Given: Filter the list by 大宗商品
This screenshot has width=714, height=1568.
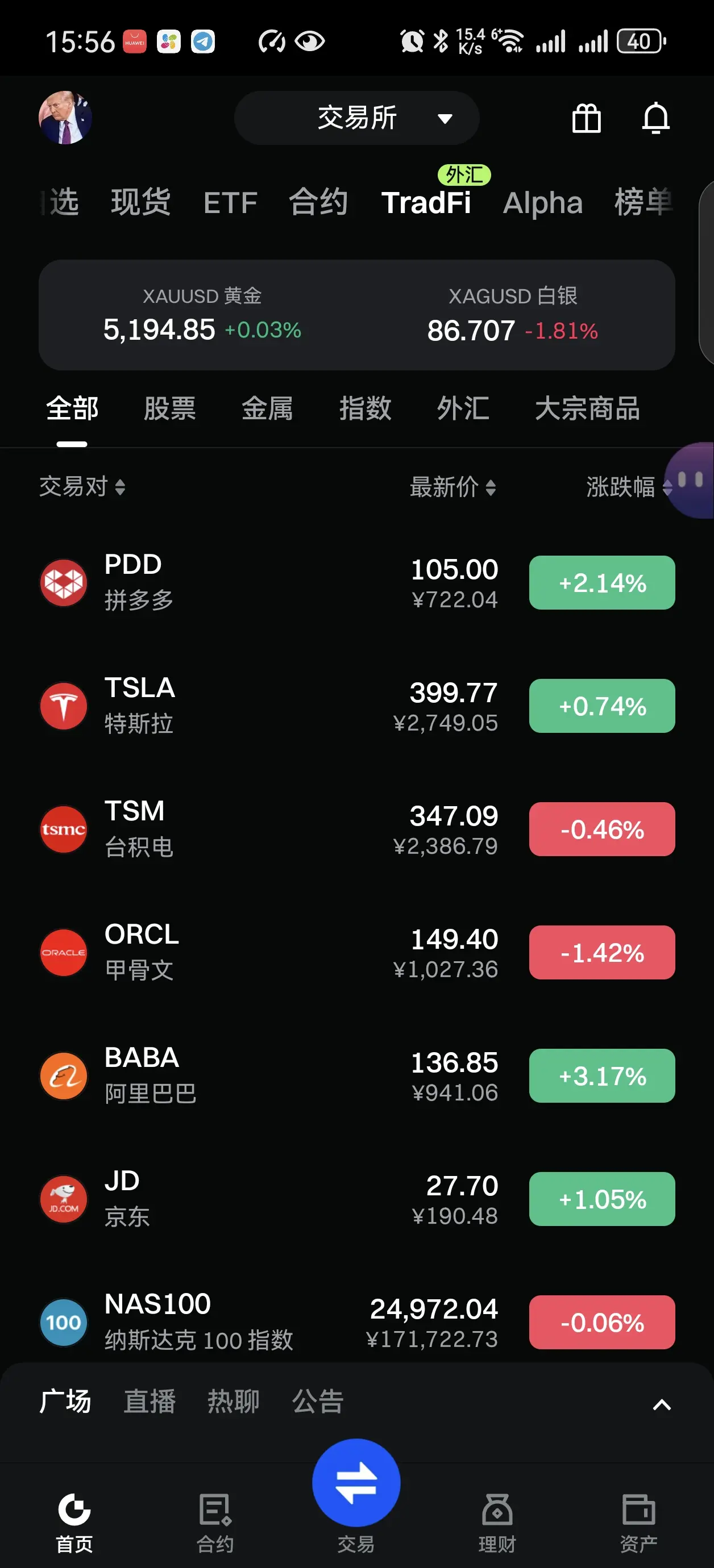Looking at the screenshot, I should [587, 408].
